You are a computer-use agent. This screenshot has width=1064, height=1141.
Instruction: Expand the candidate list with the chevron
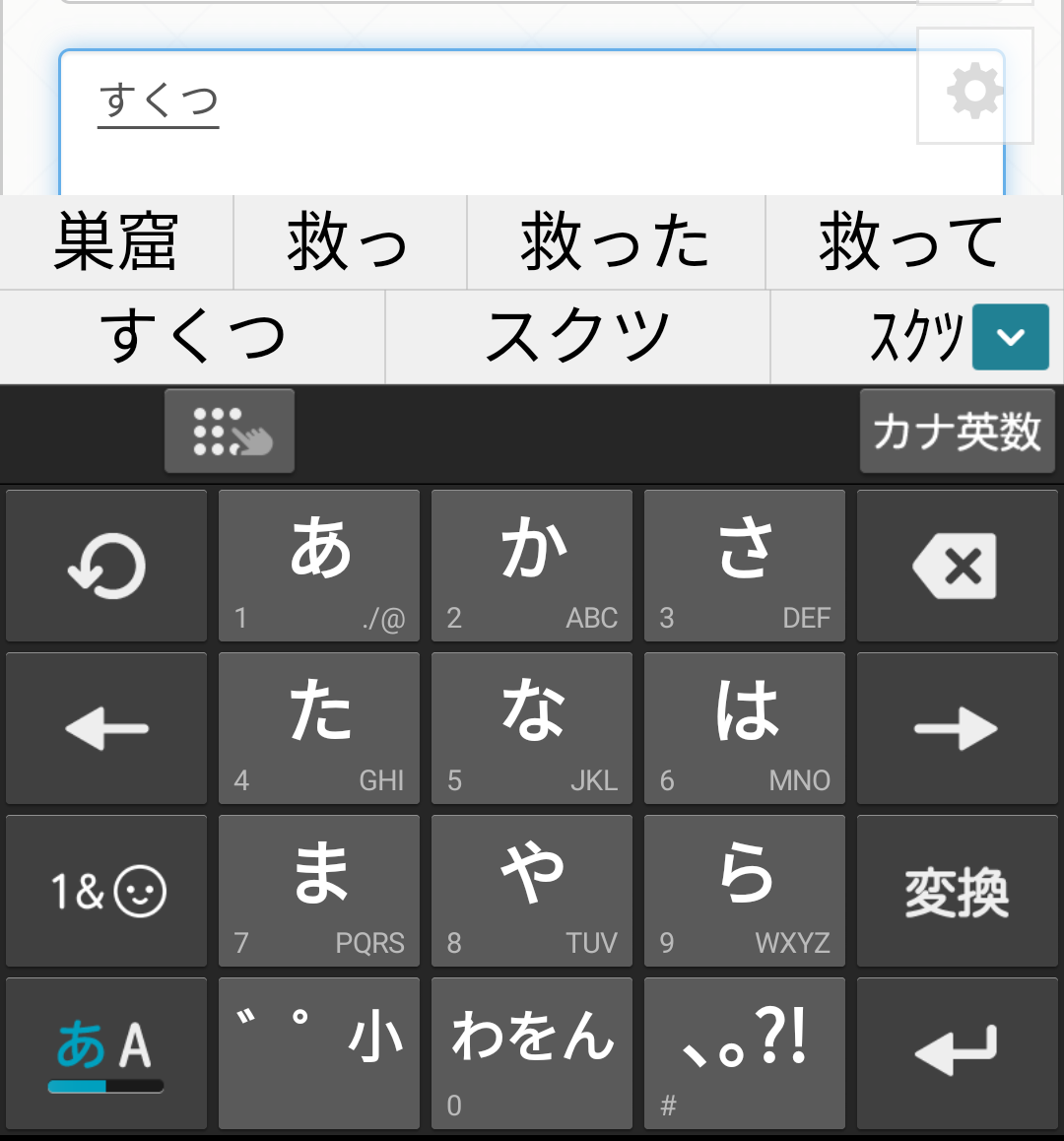click(1010, 337)
